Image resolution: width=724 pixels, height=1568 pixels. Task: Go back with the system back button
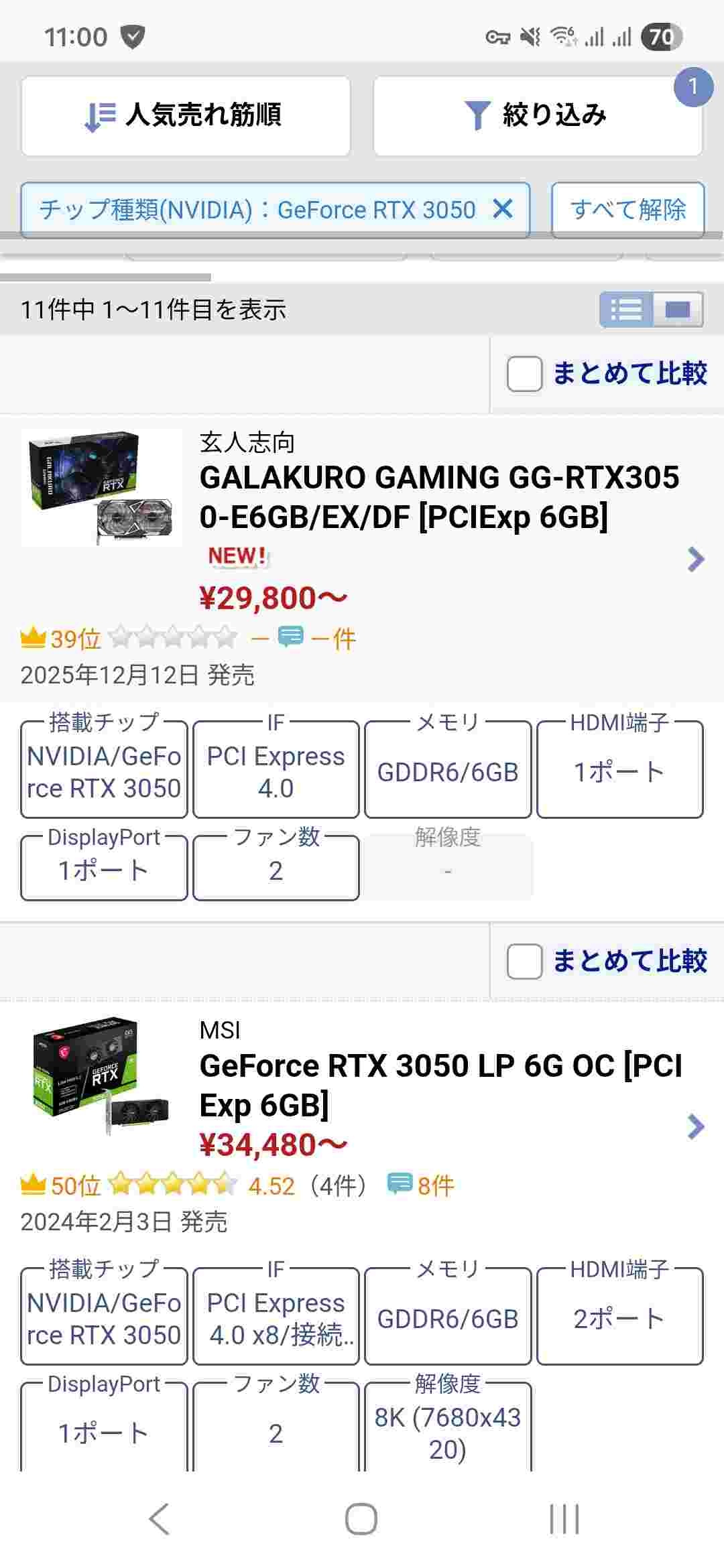tap(159, 1518)
